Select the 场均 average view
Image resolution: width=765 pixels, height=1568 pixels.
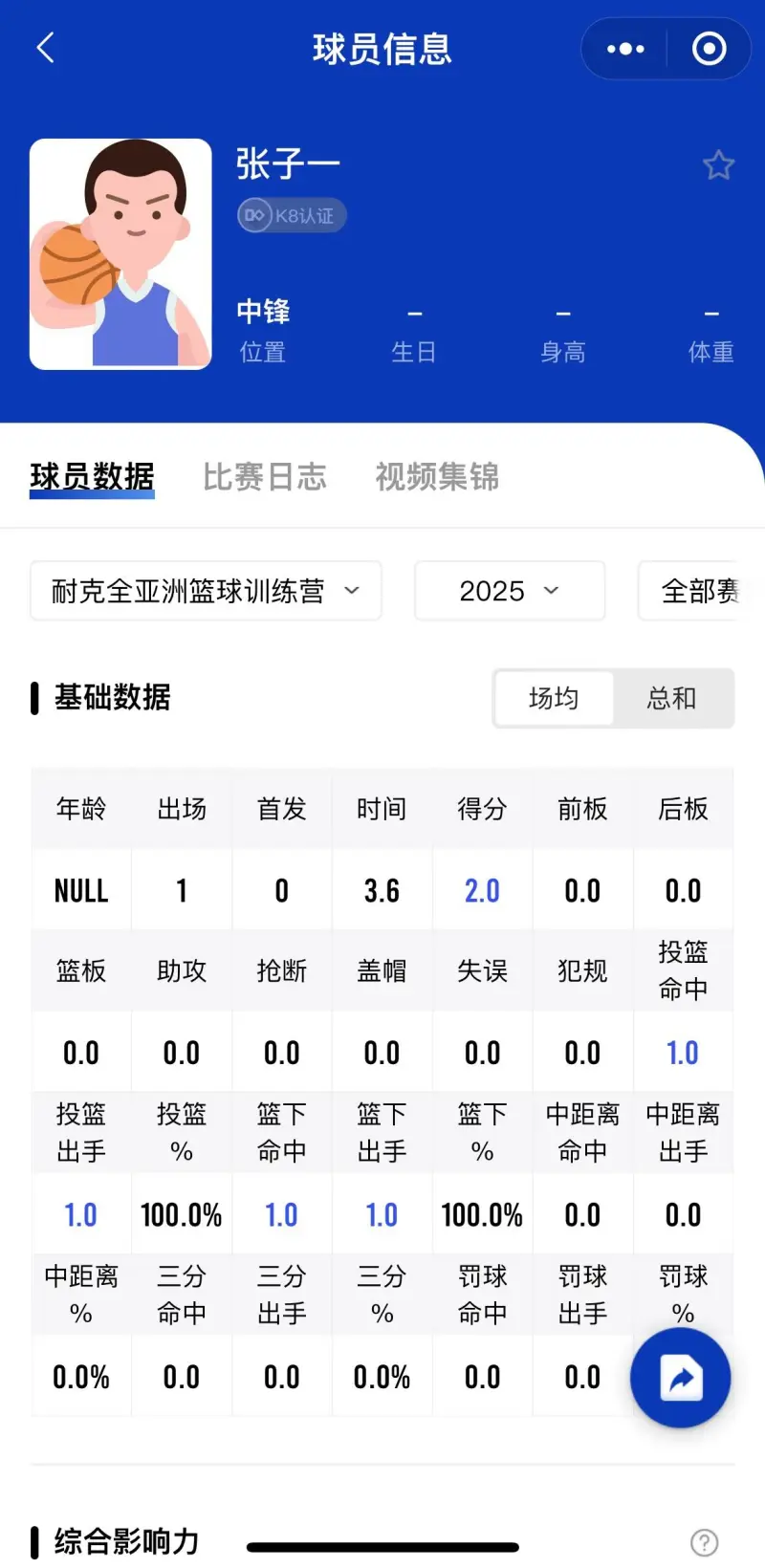tap(554, 698)
